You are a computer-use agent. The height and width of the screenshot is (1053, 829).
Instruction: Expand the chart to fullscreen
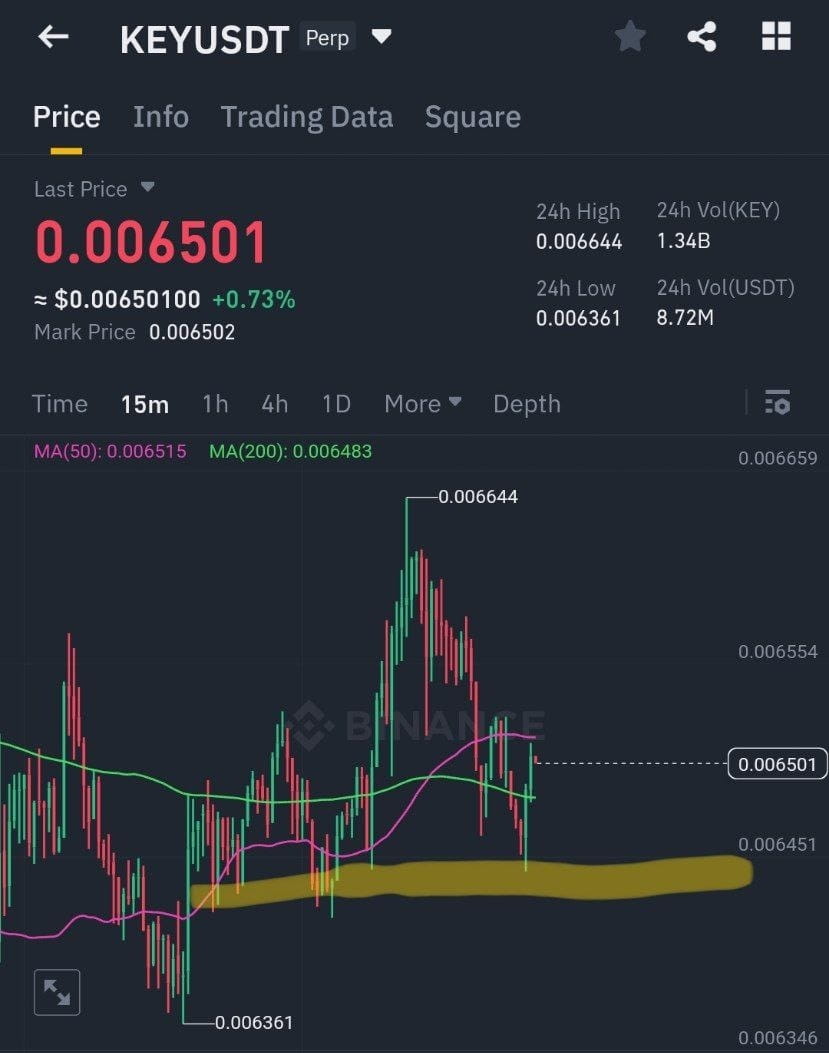pyautogui.click(x=57, y=991)
